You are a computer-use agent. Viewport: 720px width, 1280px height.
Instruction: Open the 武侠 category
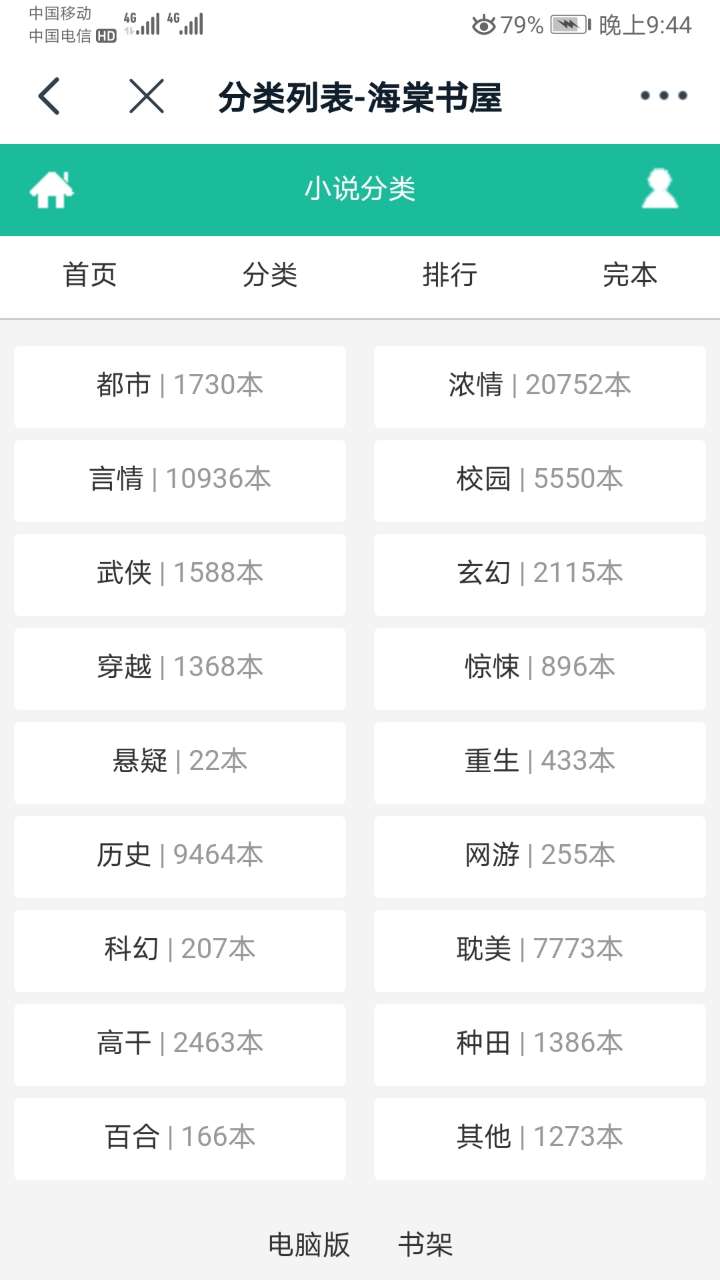[x=180, y=574]
